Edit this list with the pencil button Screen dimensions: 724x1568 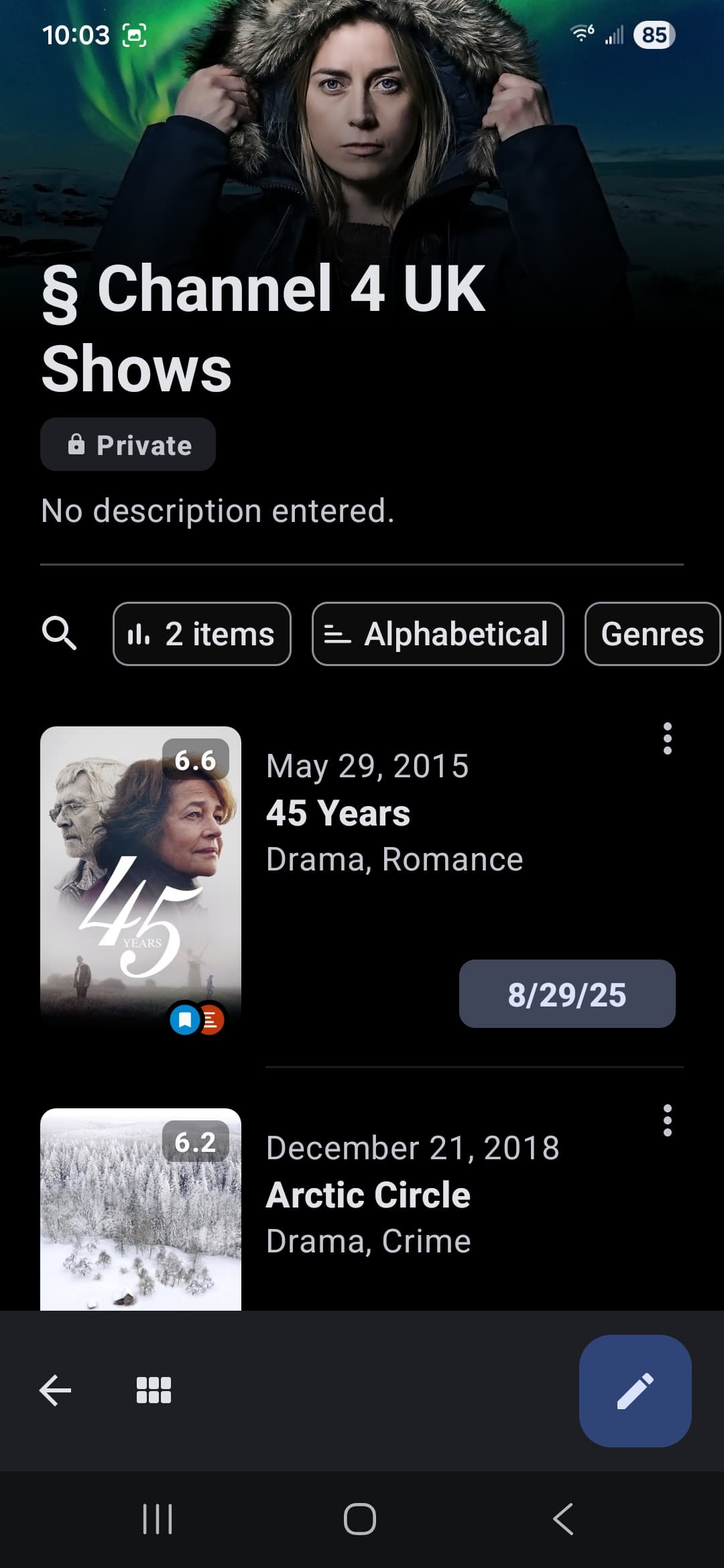click(x=635, y=1390)
